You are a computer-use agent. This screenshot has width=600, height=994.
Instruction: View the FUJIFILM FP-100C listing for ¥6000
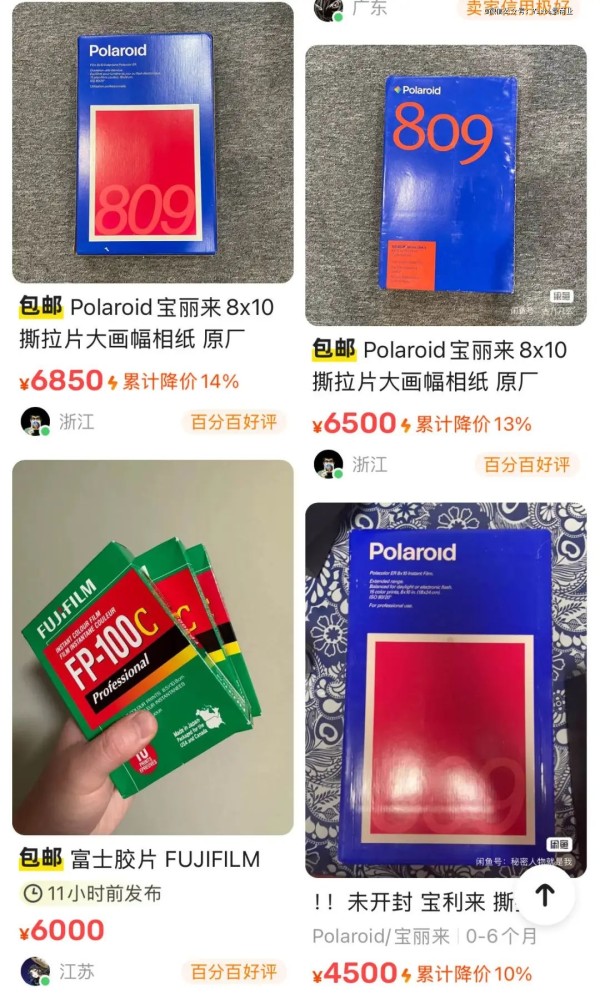[x=153, y=647]
